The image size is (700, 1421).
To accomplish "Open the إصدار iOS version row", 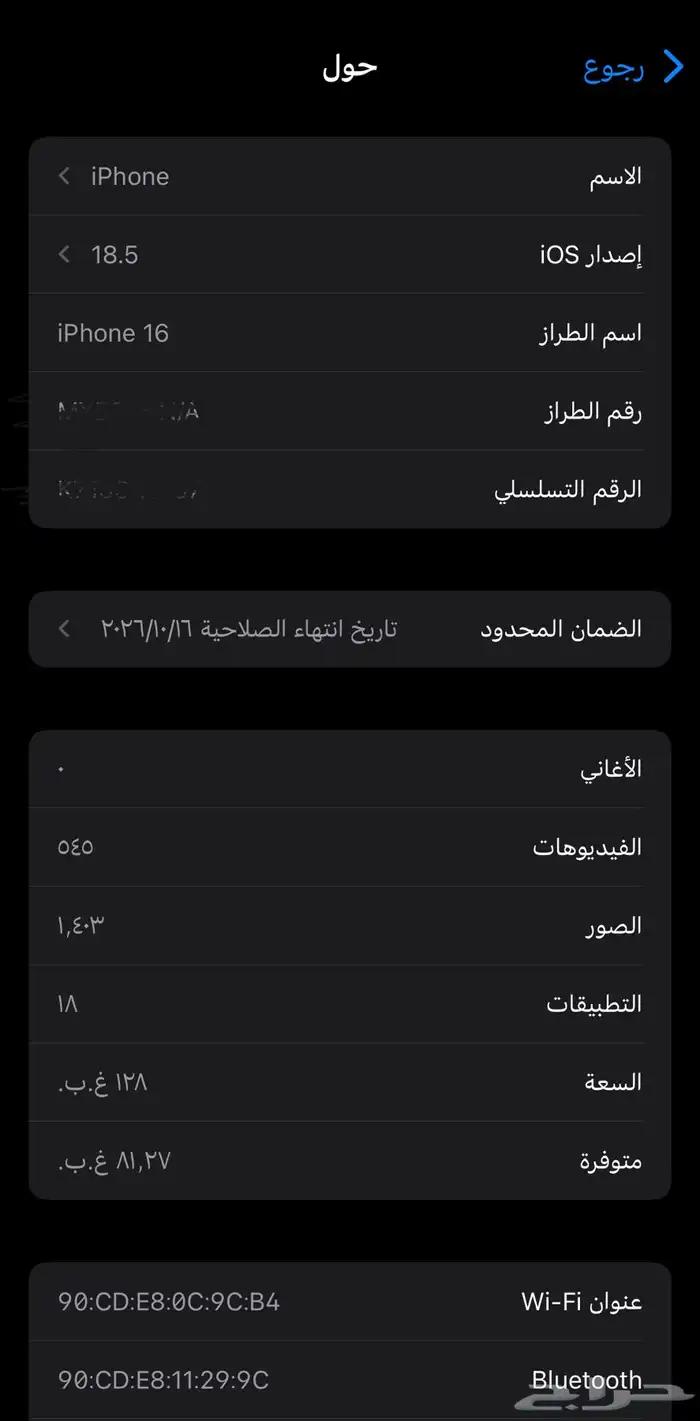I will click(350, 255).
